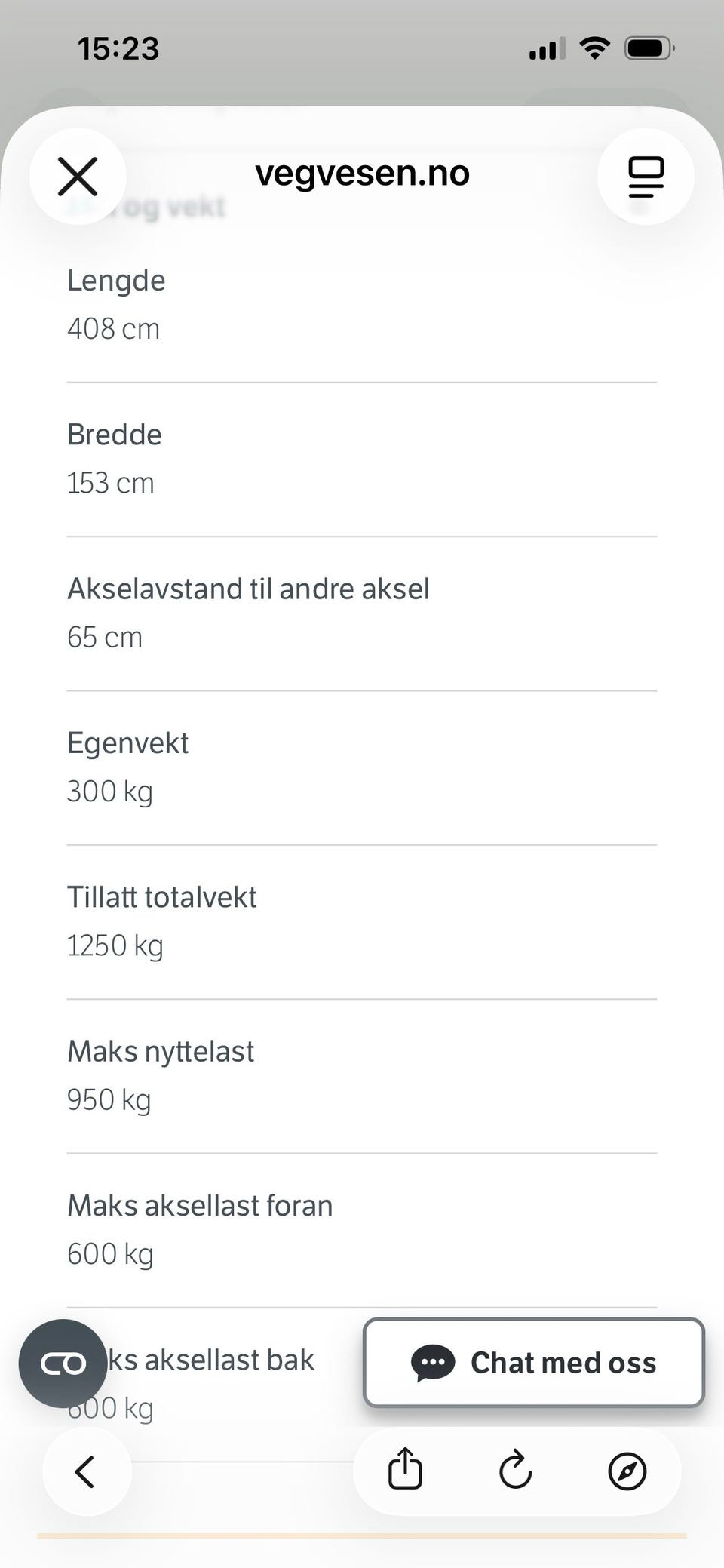Share this page
This screenshot has width=724, height=1568.
(x=405, y=1469)
